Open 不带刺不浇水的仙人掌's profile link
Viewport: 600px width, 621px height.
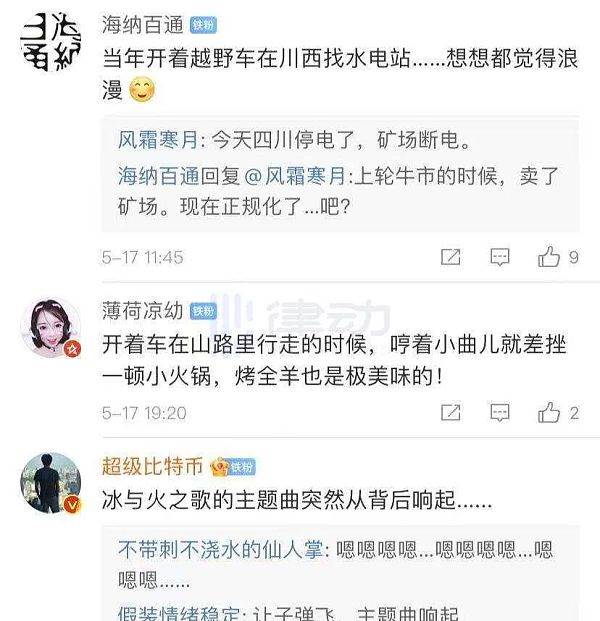coord(220,551)
